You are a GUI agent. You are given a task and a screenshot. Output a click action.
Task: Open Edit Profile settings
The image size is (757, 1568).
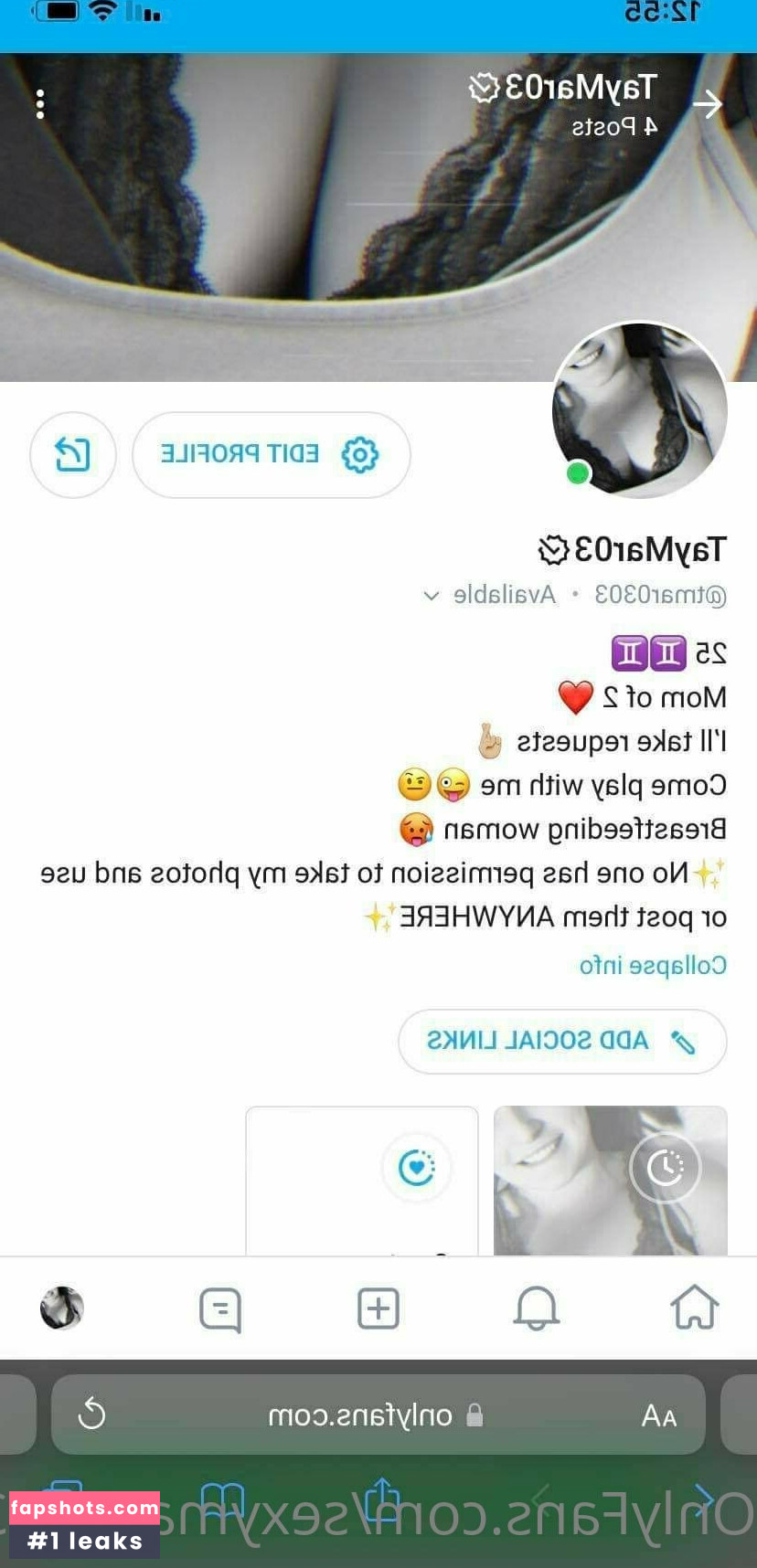[271, 454]
